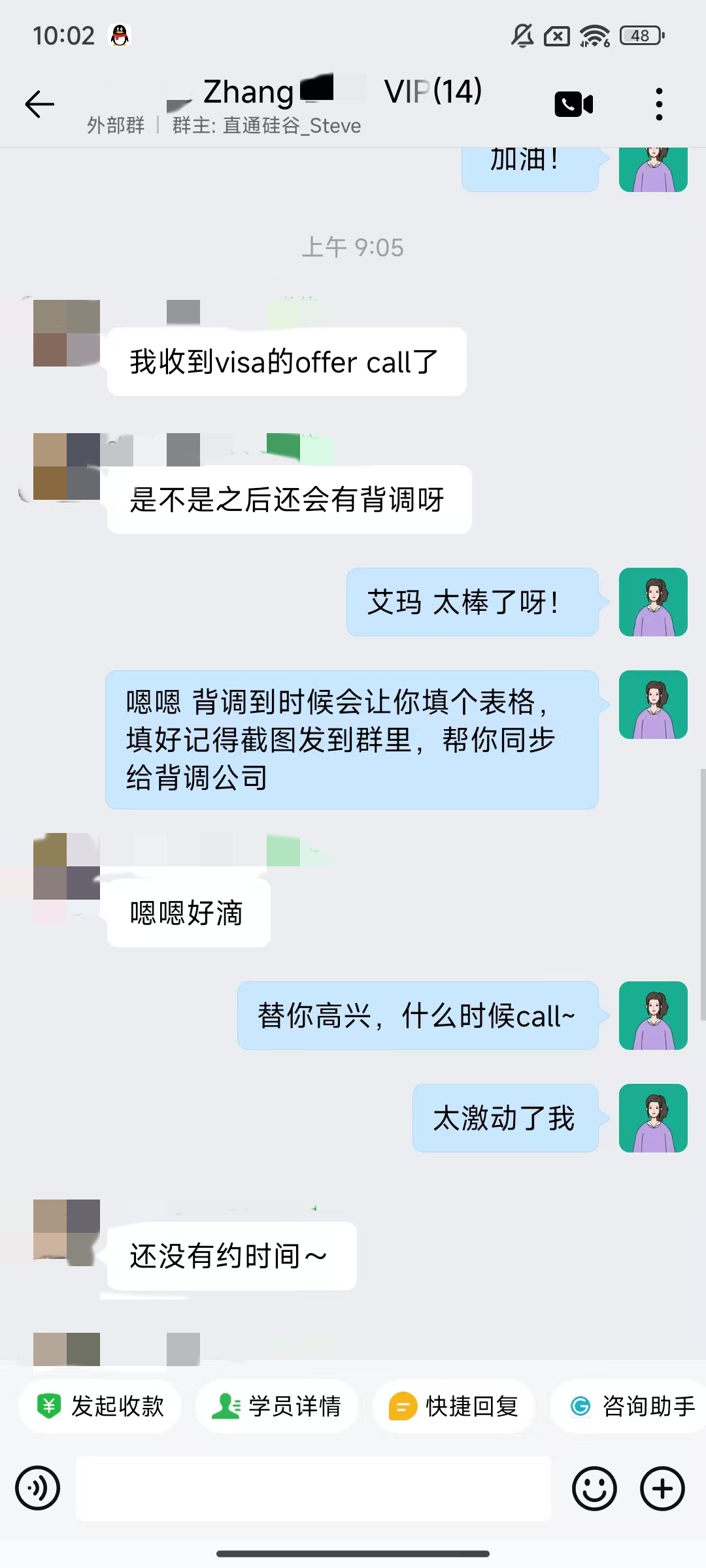Screen dimensions: 706x1568
Task: Tap the message bubble 还没有约时间～
Action: point(230,1253)
